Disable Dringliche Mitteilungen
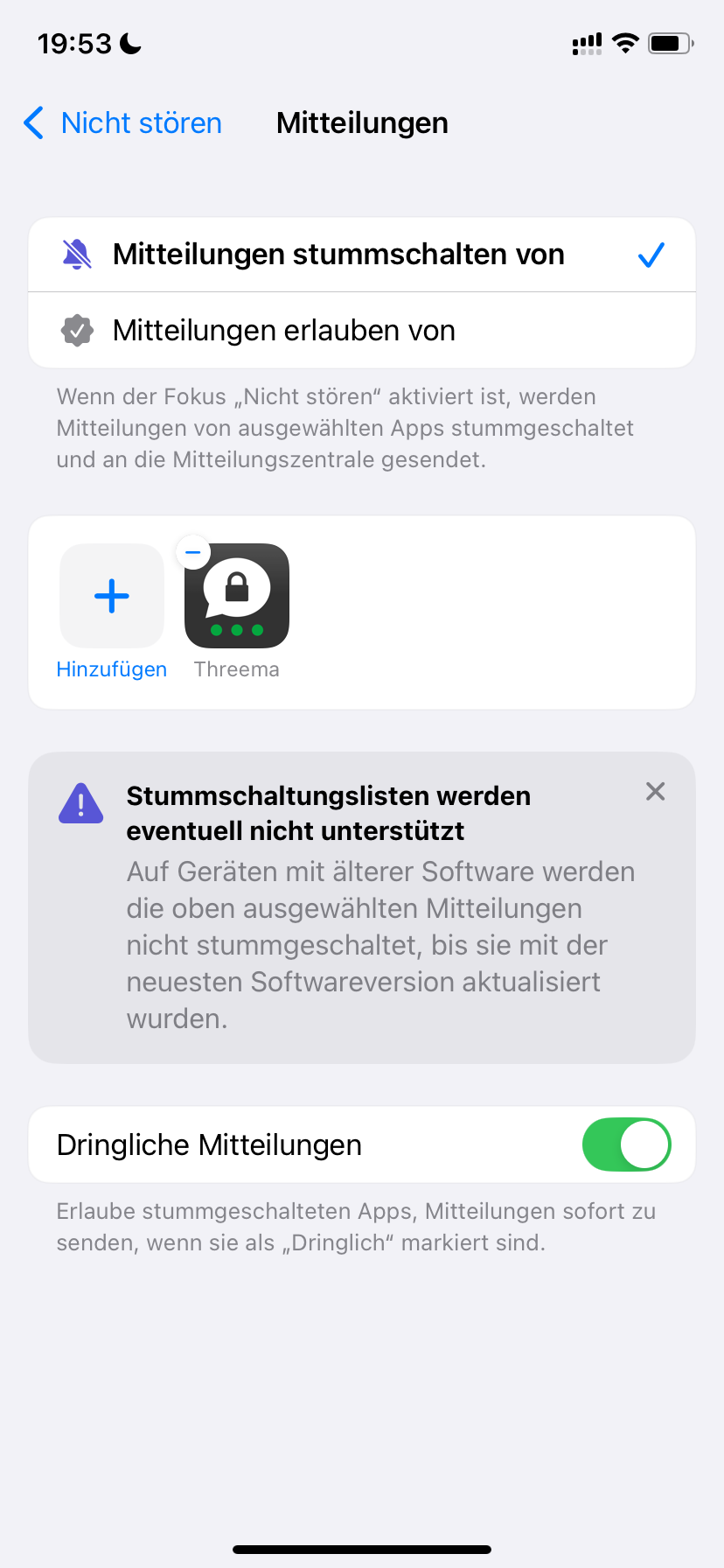This screenshot has width=724, height=1568. pos(626,1144)
